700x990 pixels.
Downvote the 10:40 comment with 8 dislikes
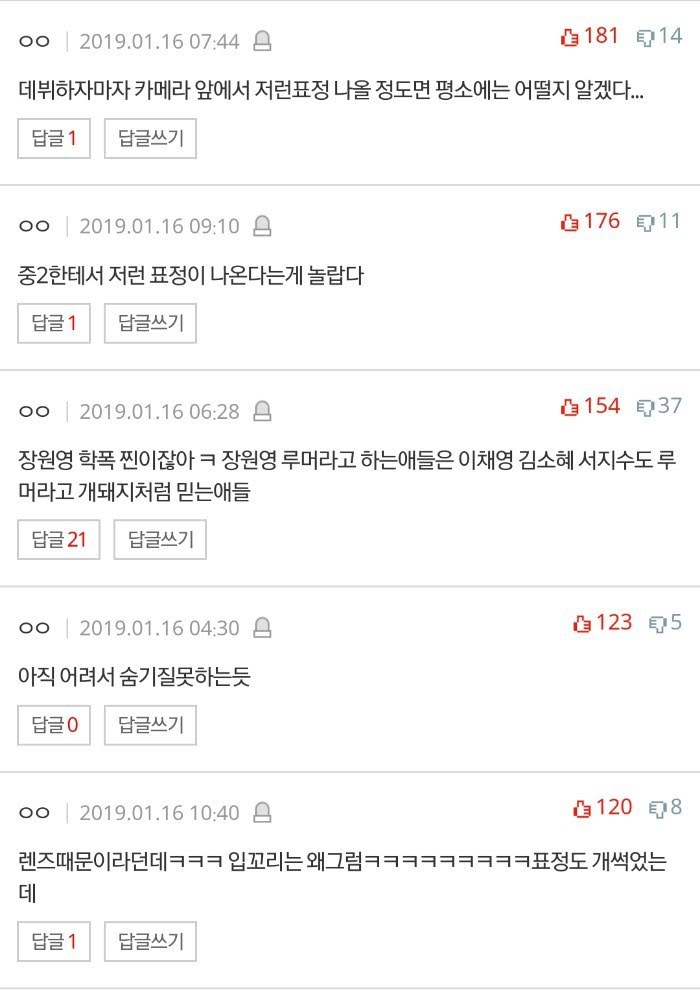(658, 808)
